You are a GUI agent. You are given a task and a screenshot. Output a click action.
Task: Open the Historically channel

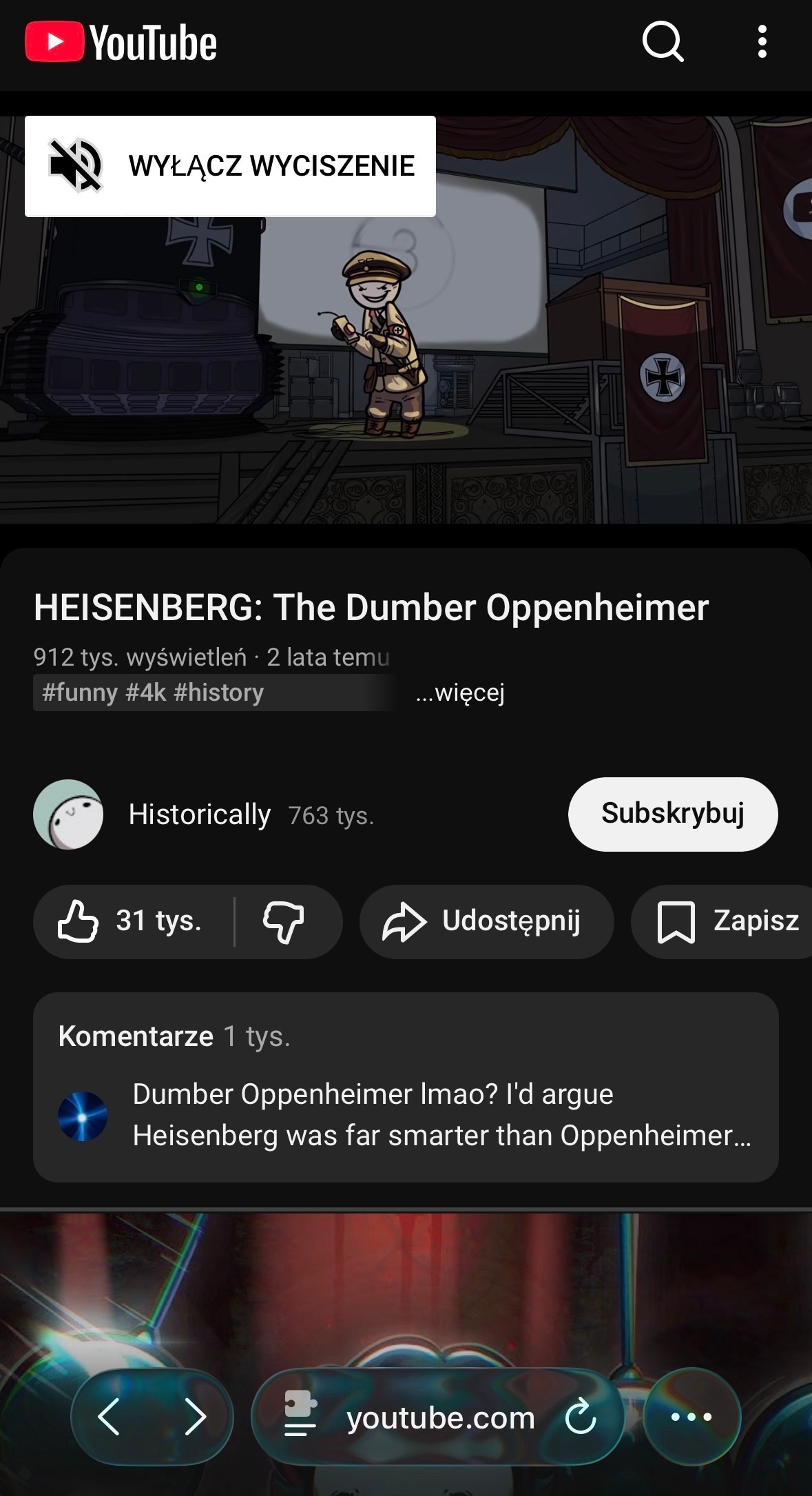[199, 814]
